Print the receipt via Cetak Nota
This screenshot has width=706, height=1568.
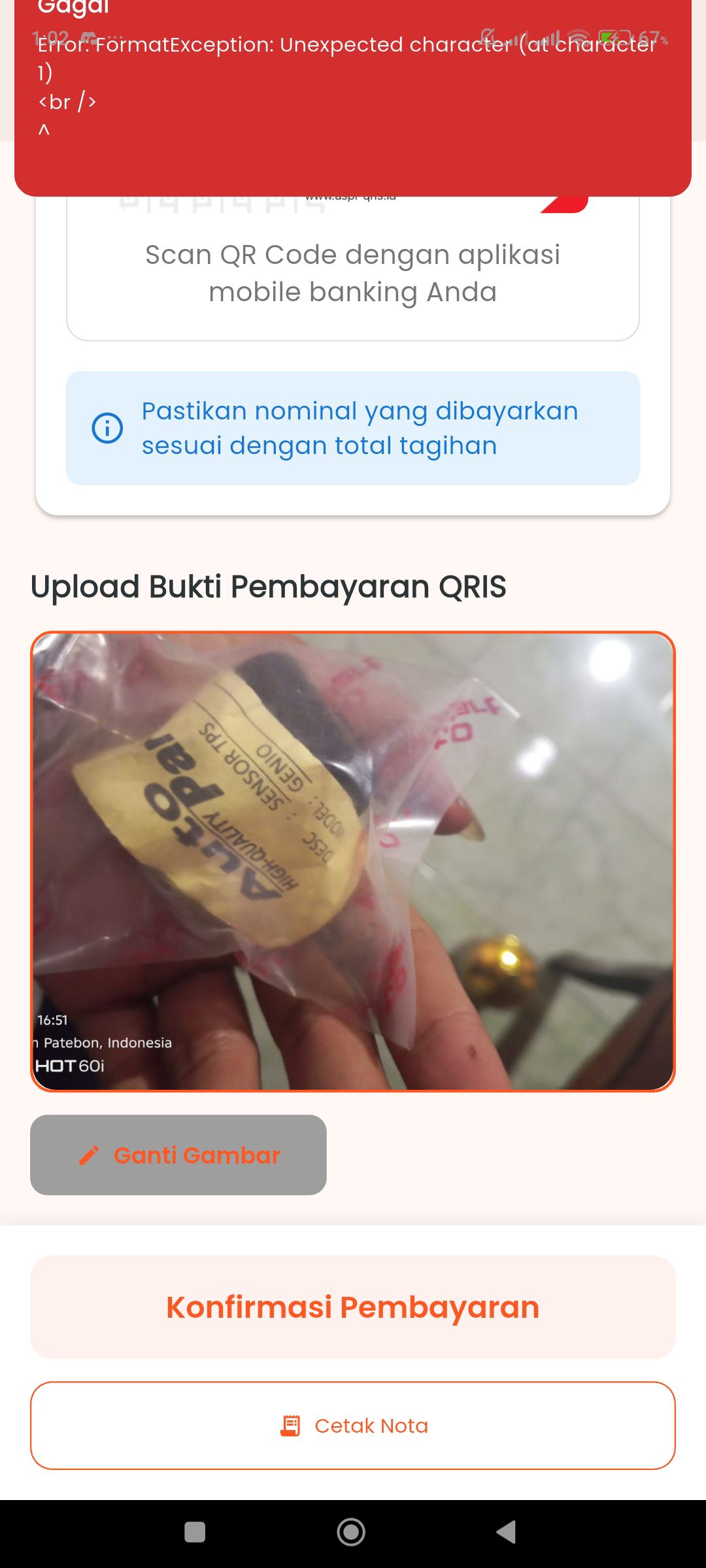click(353, 1426)
